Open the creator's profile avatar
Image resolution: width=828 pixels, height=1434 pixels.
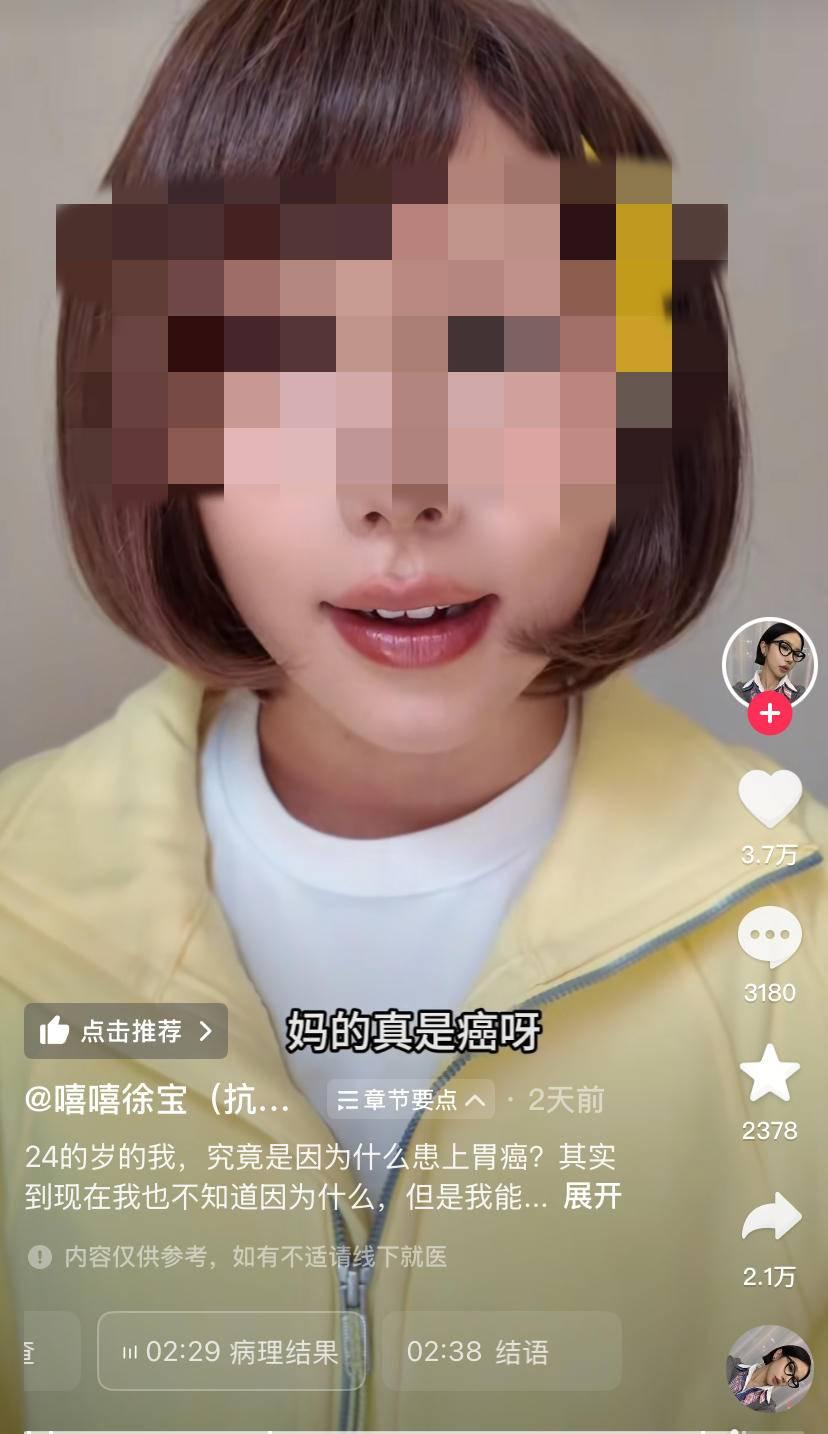[769, 663]
